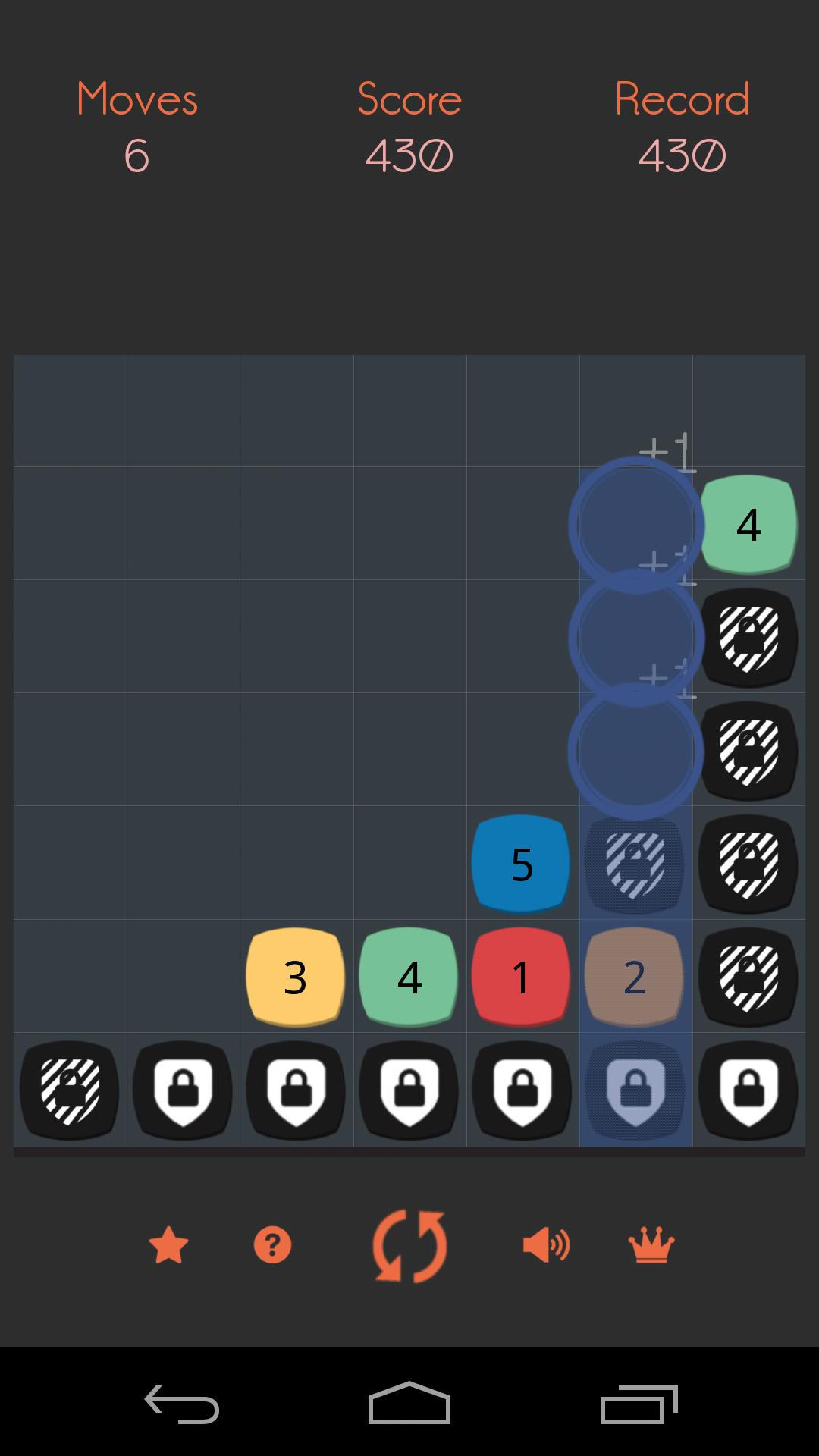Tap the orange star rate icon

pyautogui.click(x=168, y=1246)
